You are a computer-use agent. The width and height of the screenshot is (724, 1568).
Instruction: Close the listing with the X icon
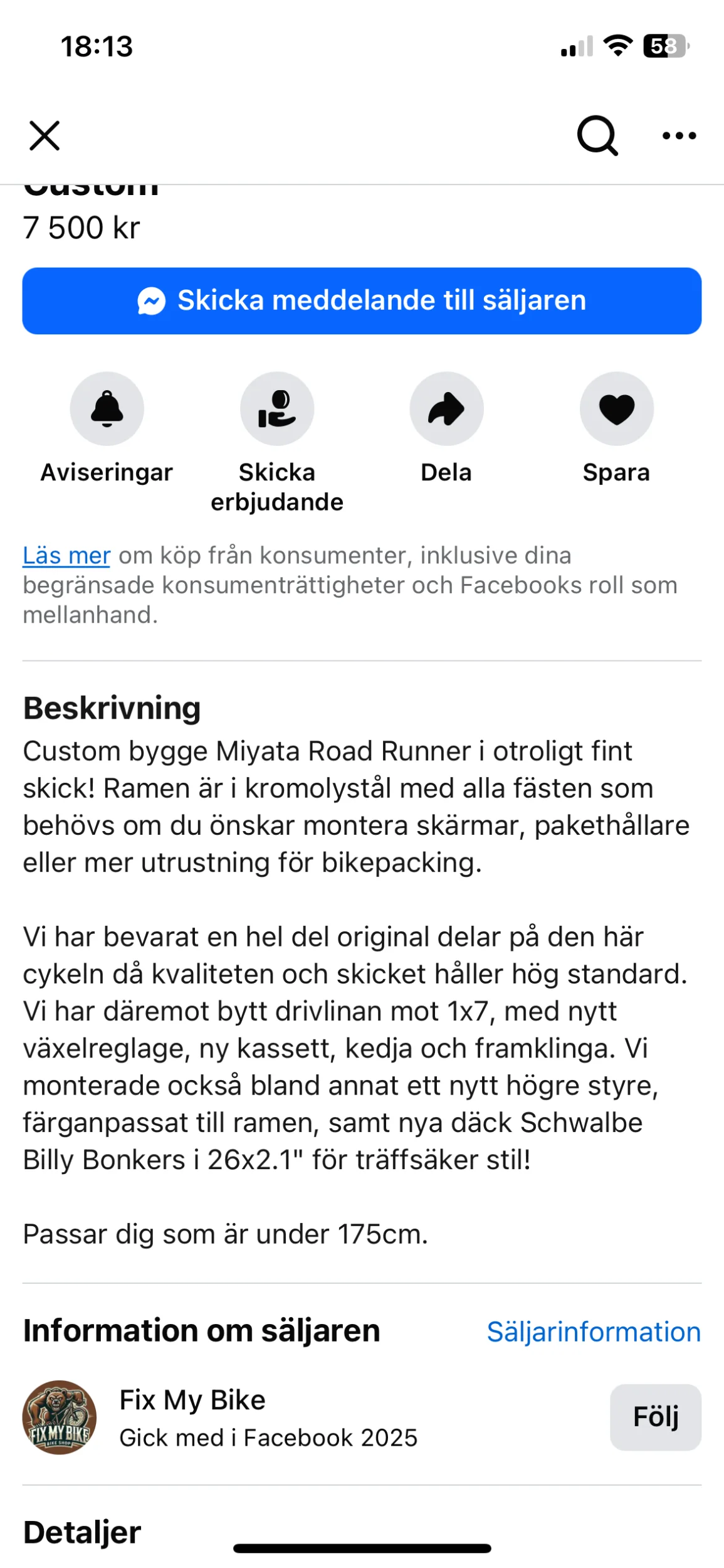click(x=45, y=135)
